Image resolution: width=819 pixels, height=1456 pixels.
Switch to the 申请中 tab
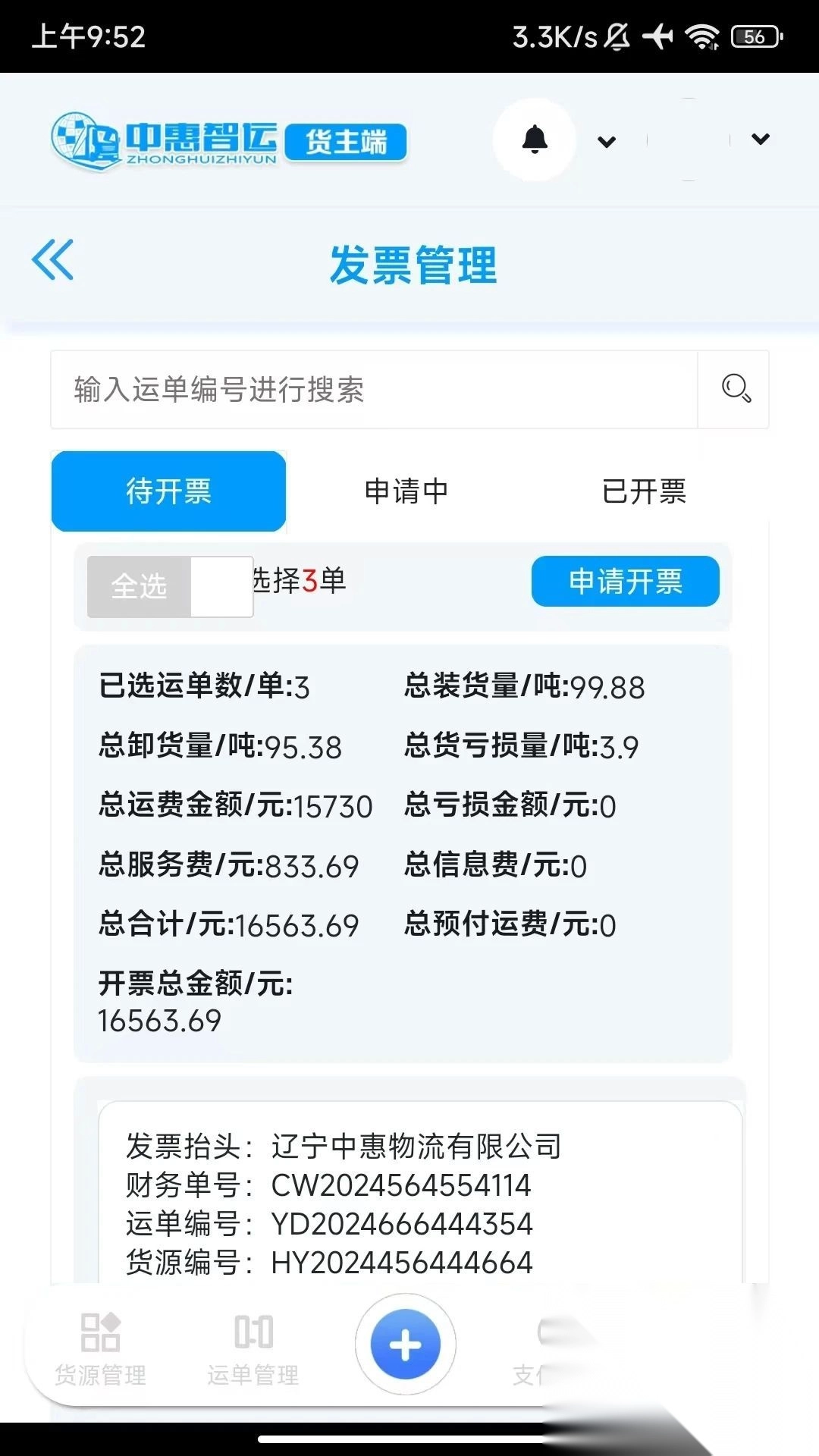pos(406,491)
